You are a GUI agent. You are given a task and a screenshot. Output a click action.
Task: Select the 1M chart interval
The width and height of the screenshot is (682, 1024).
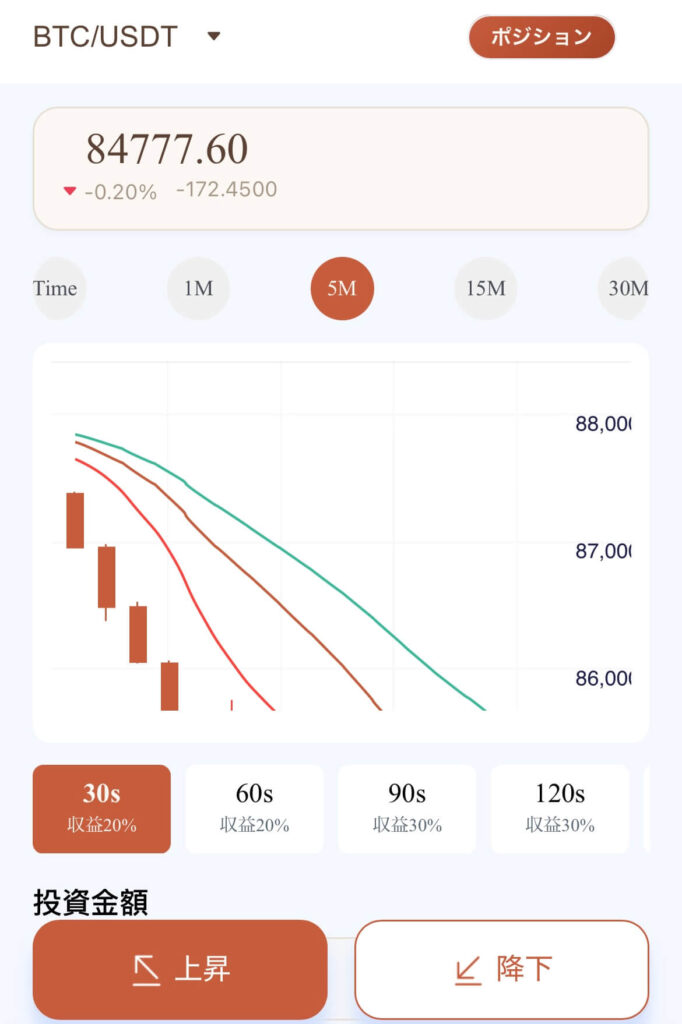tap(198, 288)
